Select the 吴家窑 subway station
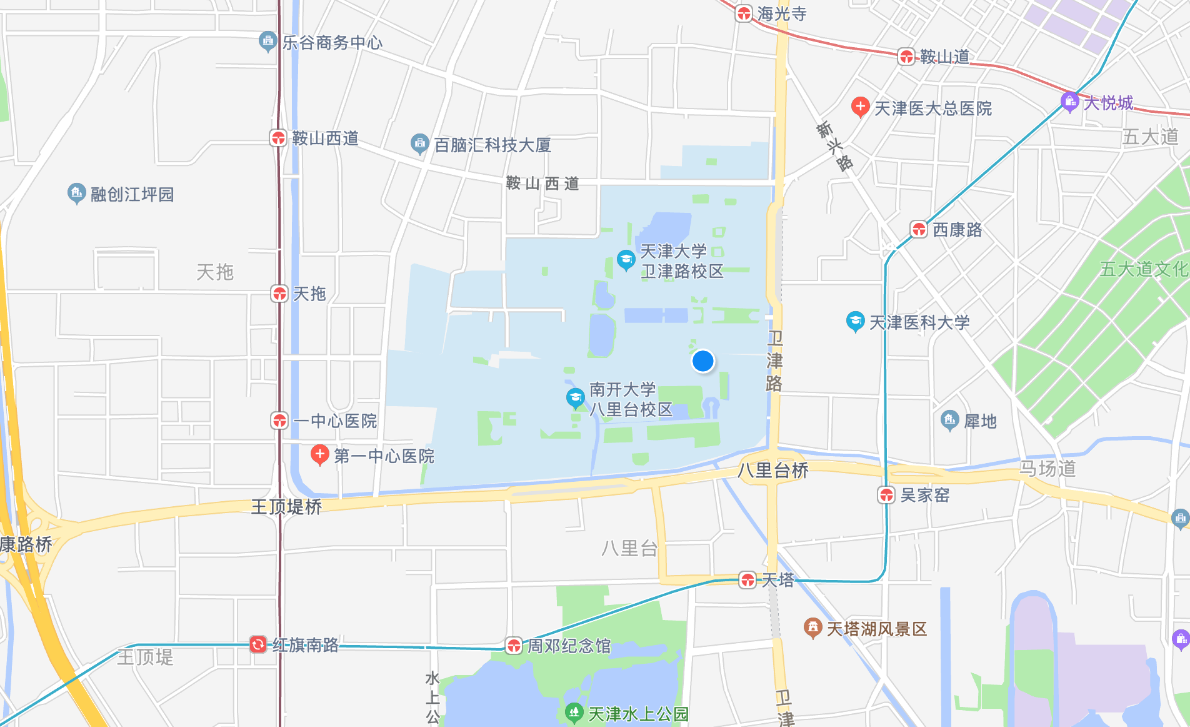This screenshot has height=727, width=1190. point(886,494)
